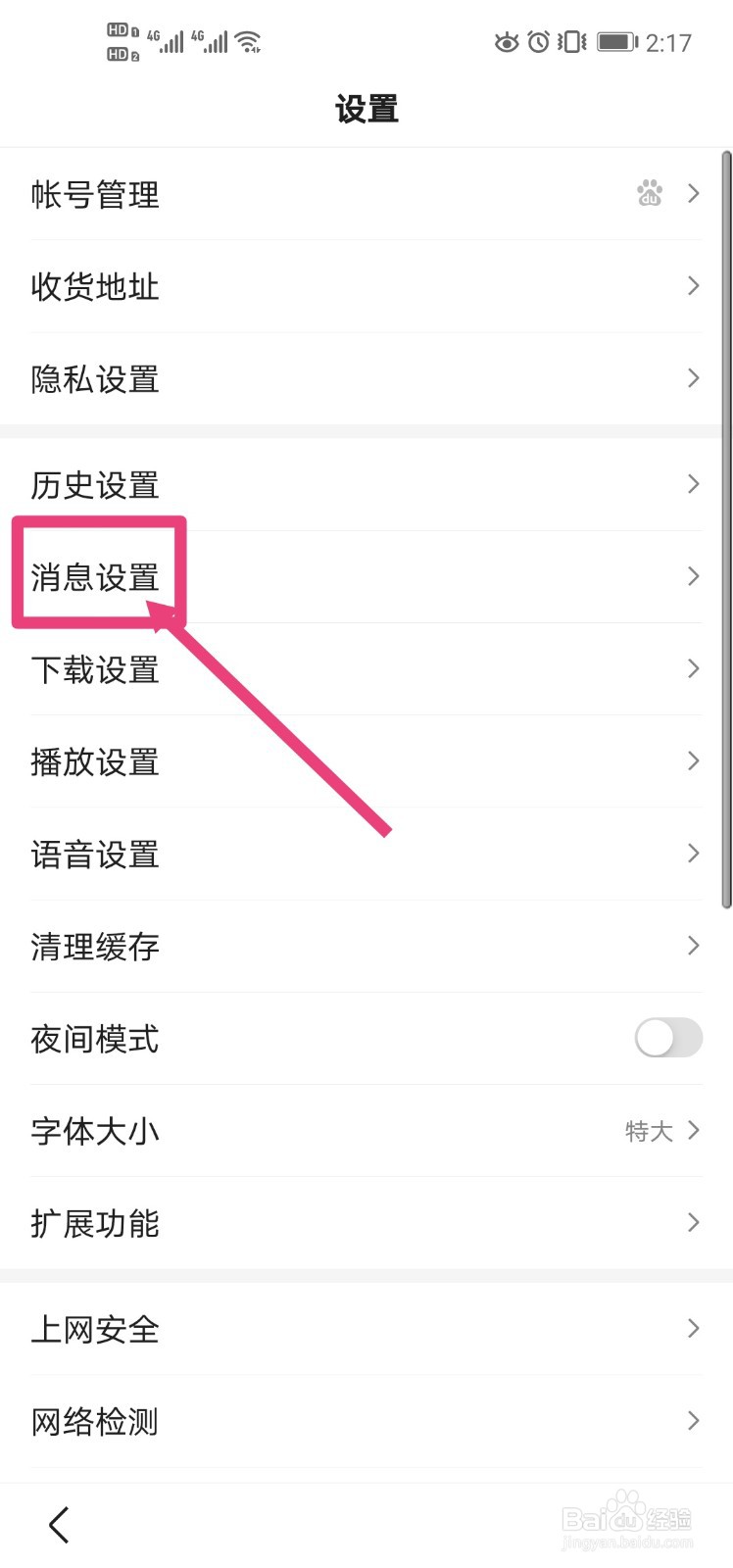Tap the battery indicator in the status bar
Image resolution: width=733 pixels, height=1568 pixels.
[616, 41]
